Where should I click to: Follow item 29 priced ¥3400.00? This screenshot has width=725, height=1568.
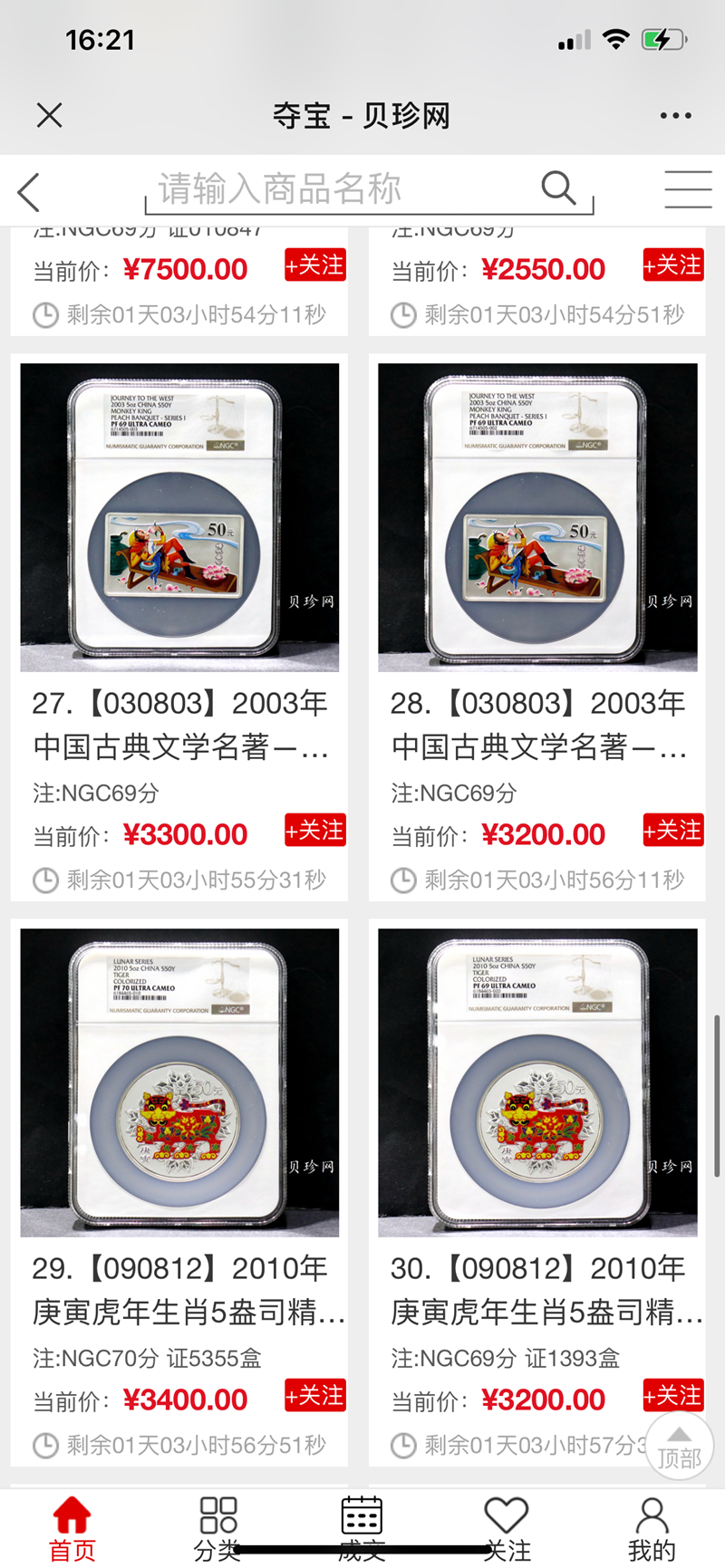coord(314,1396)
